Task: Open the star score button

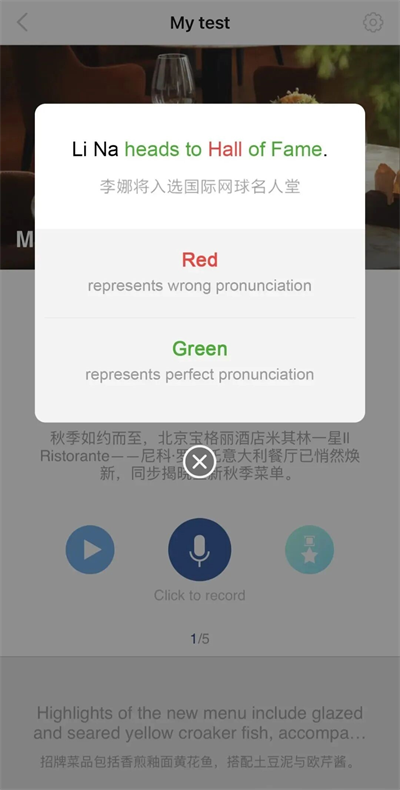Action: [309, 550]
